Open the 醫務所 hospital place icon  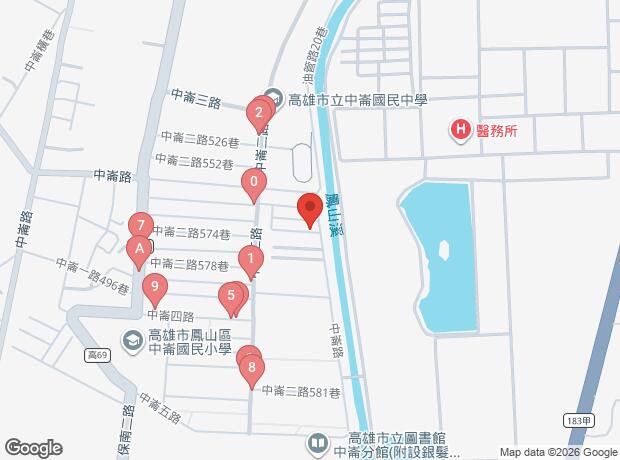click(460, 130)
